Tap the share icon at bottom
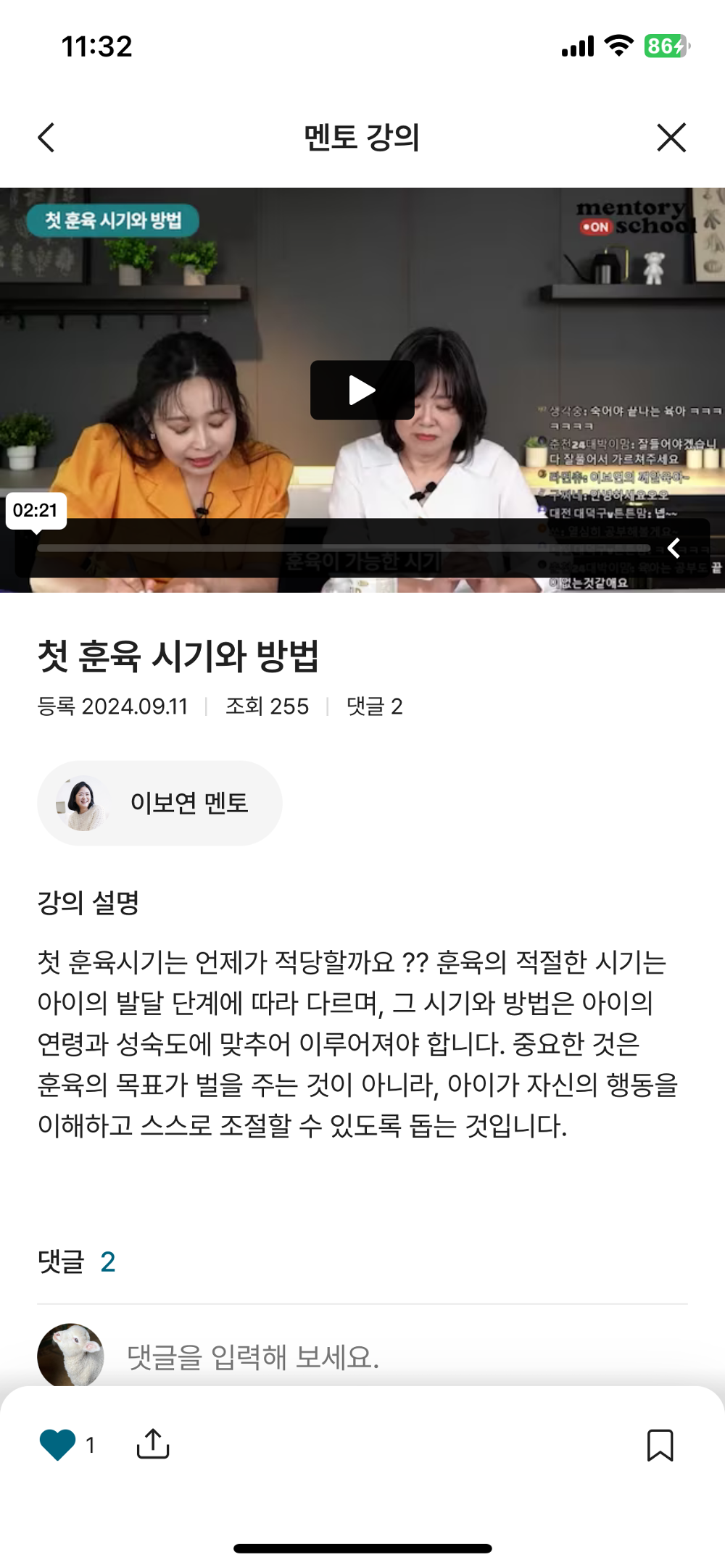Viewport: 725px width, 1568px height. point(153,1444)
